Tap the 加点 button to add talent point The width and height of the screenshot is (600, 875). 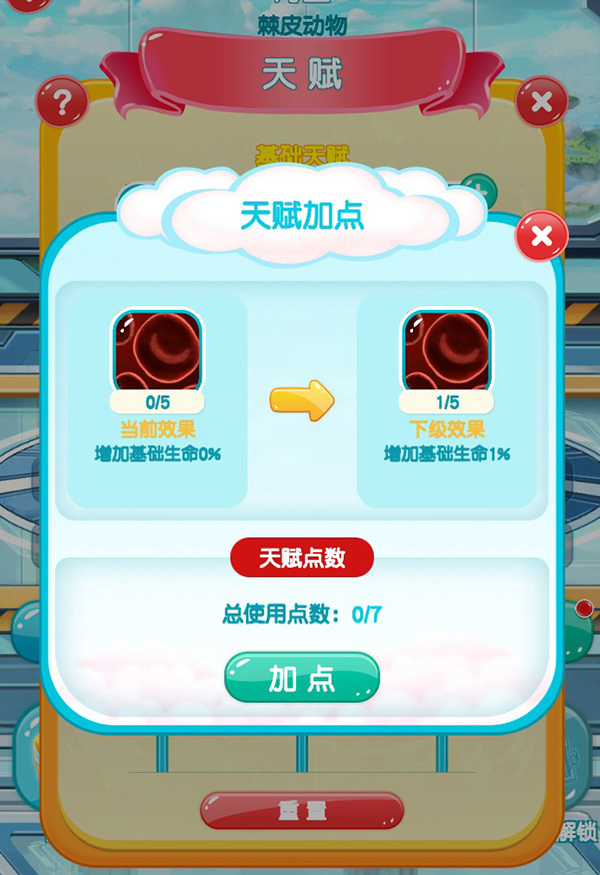click(x=302, y=678)
